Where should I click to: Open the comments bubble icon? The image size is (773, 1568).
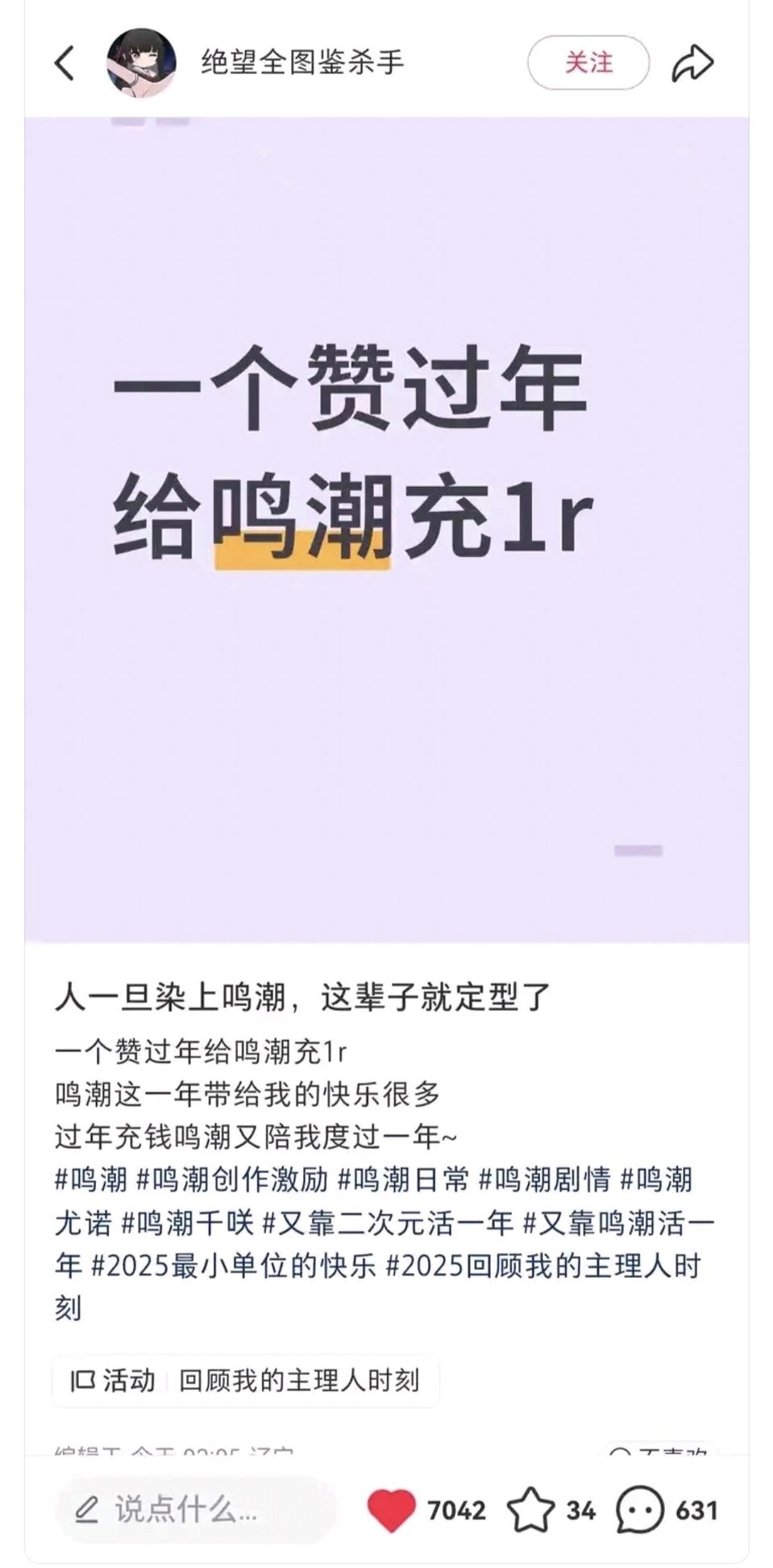(640, 1510)
